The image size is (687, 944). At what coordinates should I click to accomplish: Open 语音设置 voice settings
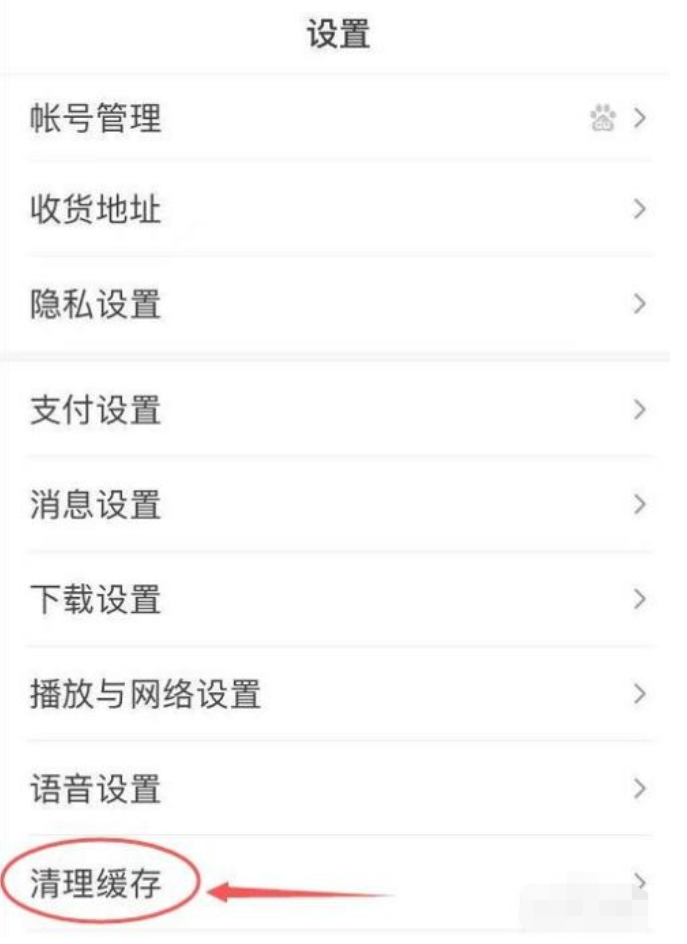pyautogui.click(x=96, y=789)
